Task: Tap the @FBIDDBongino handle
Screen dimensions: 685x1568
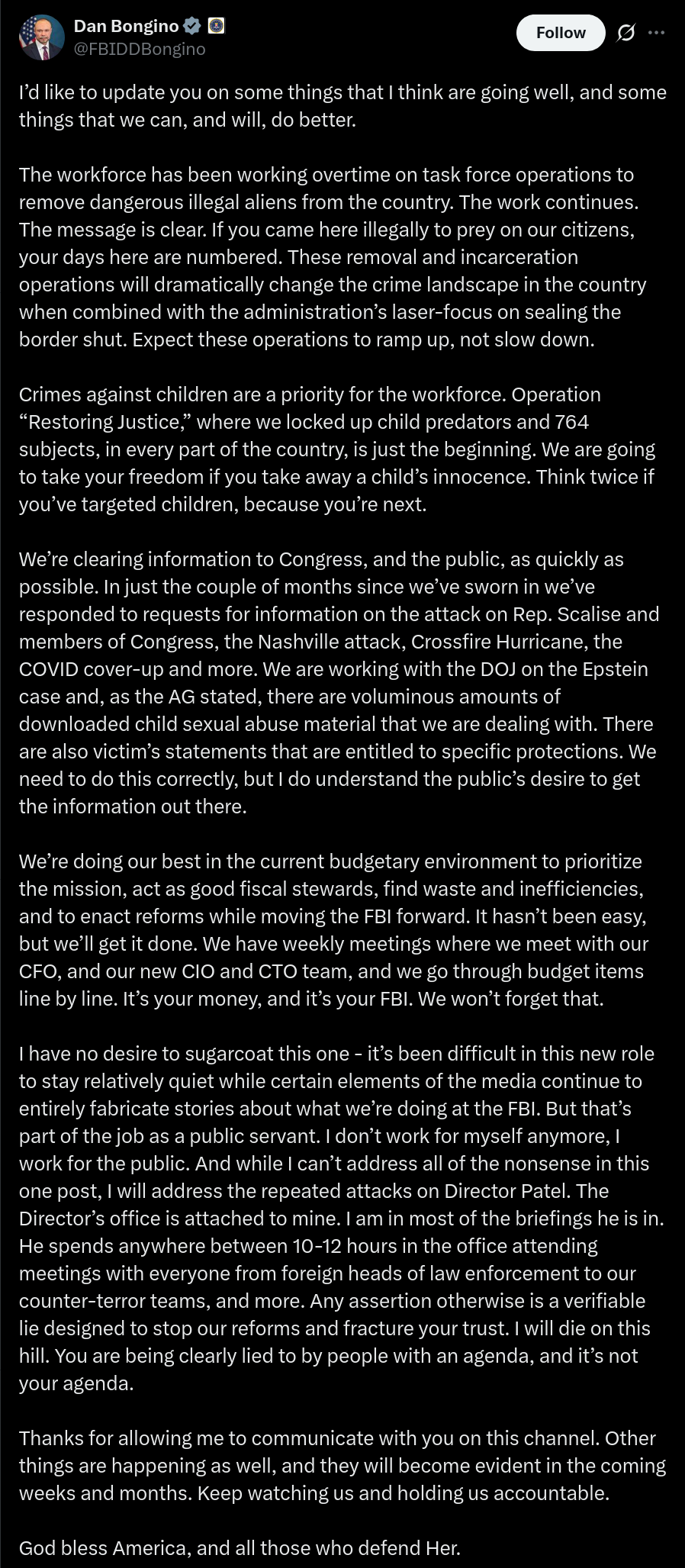Action: point(140,49)
